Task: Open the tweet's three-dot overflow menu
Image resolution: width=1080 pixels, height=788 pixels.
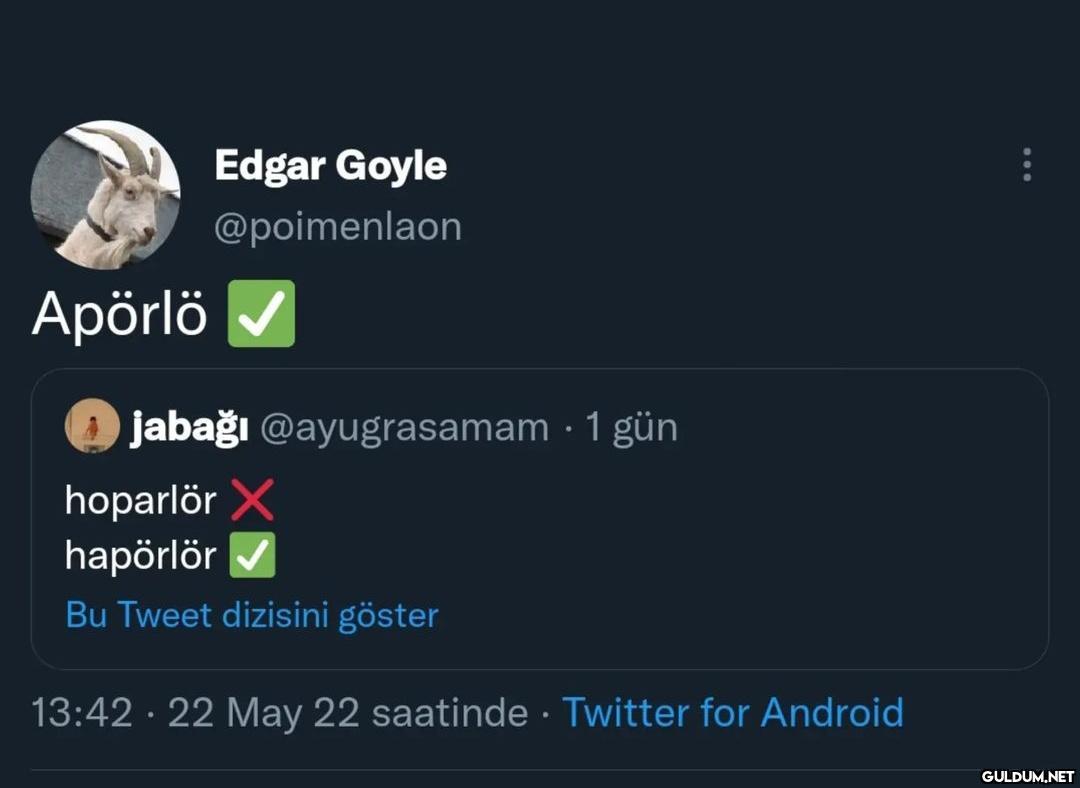Action: pyautogui.click(x=1026, y=165)
